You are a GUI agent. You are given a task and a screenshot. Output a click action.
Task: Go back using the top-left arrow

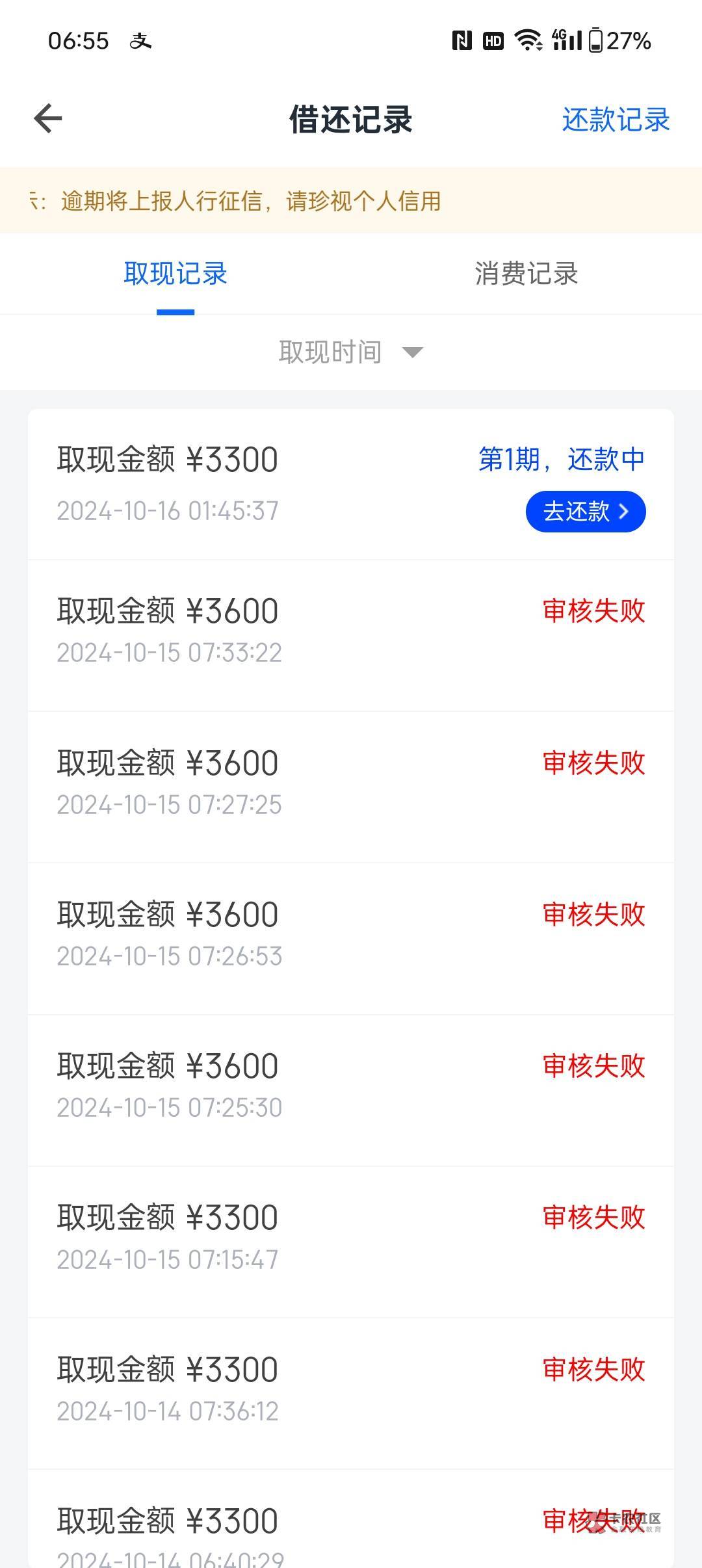click(47, 119)
